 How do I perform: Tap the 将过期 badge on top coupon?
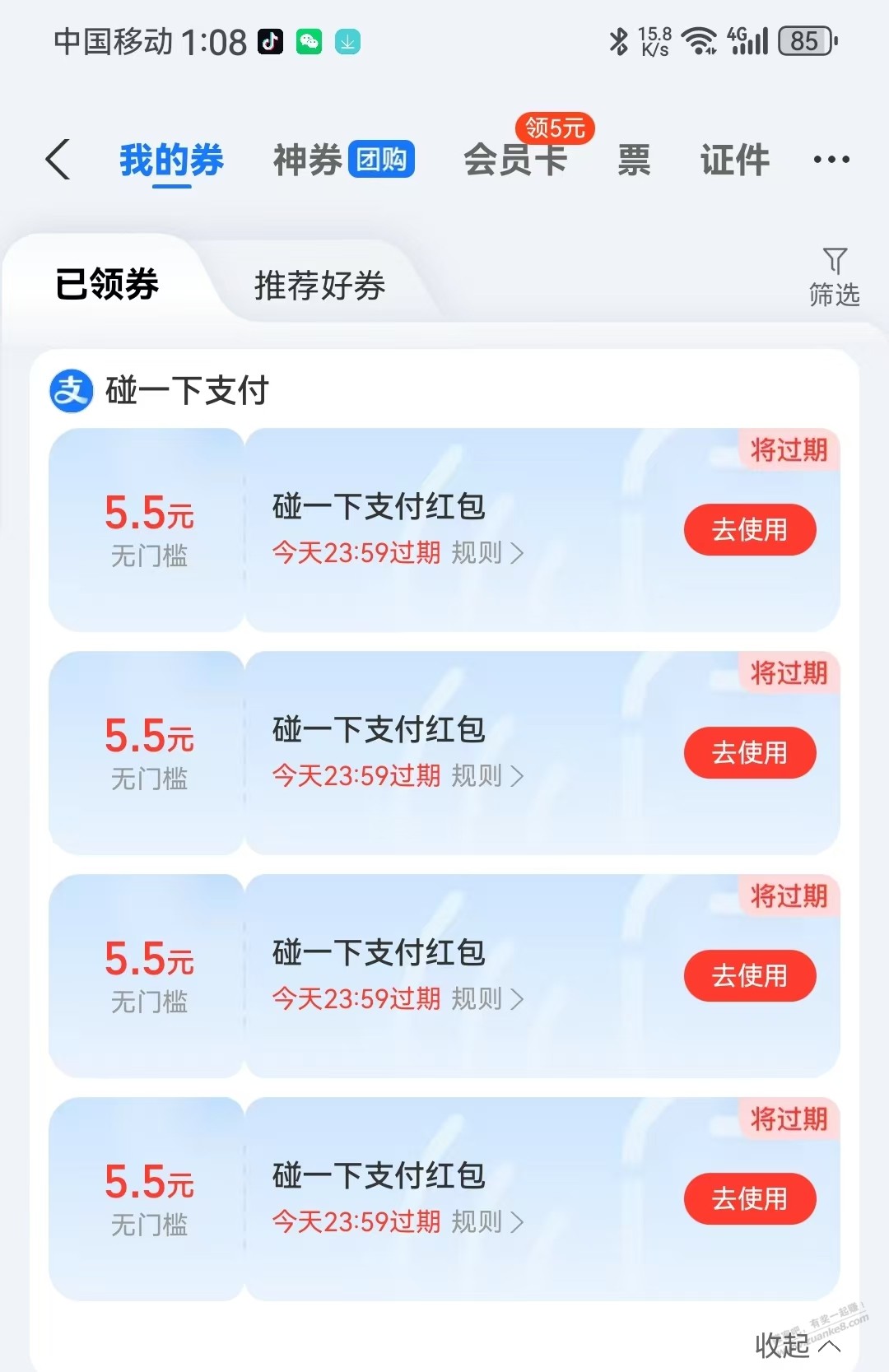point(789,451)
